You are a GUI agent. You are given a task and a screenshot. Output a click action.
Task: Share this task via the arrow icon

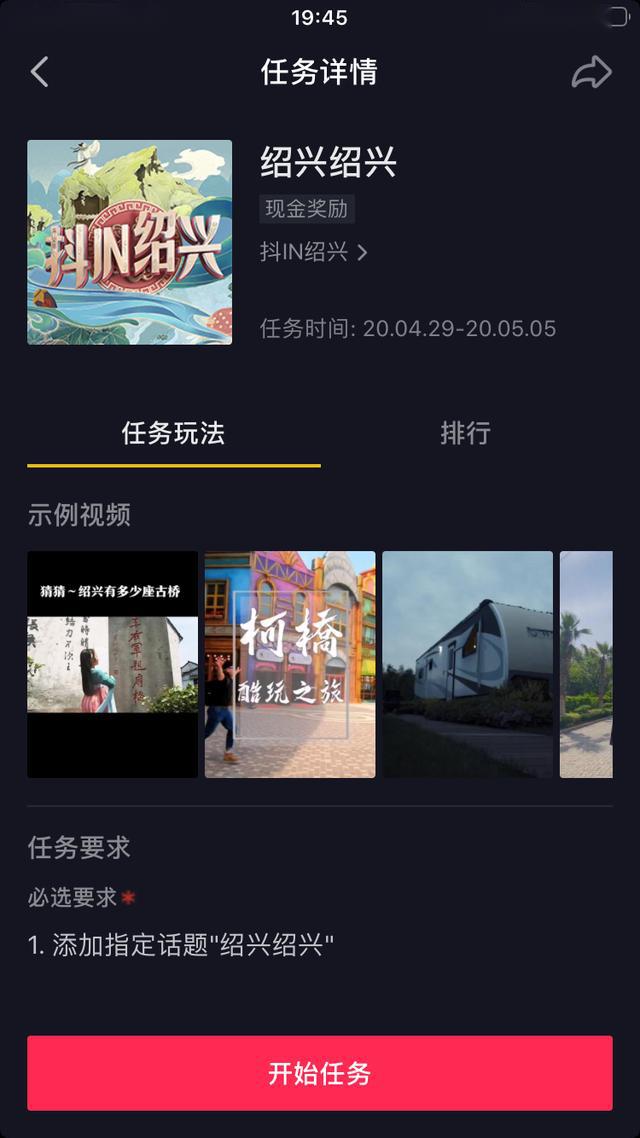591,73
